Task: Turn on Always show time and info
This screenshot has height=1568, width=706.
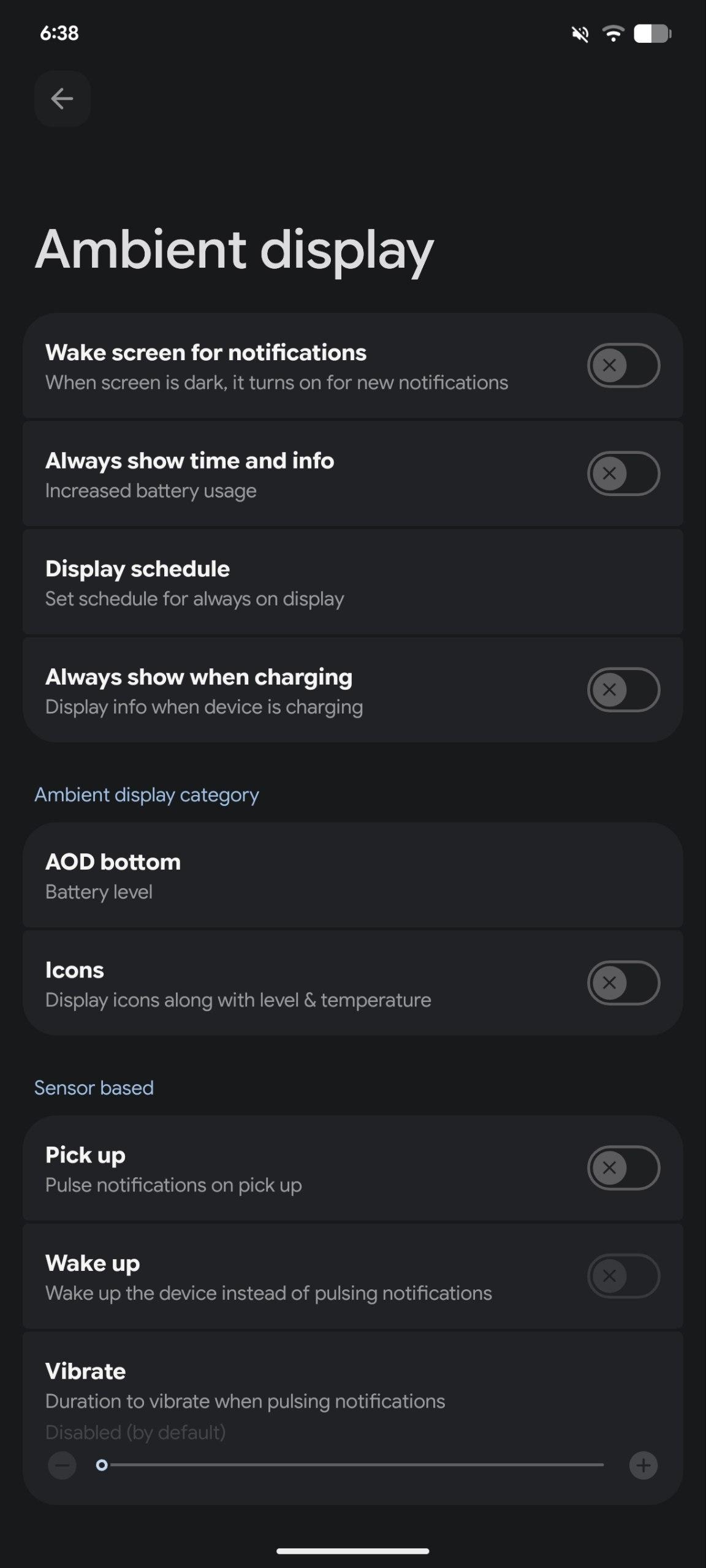Action: click(x=623, y=473)
